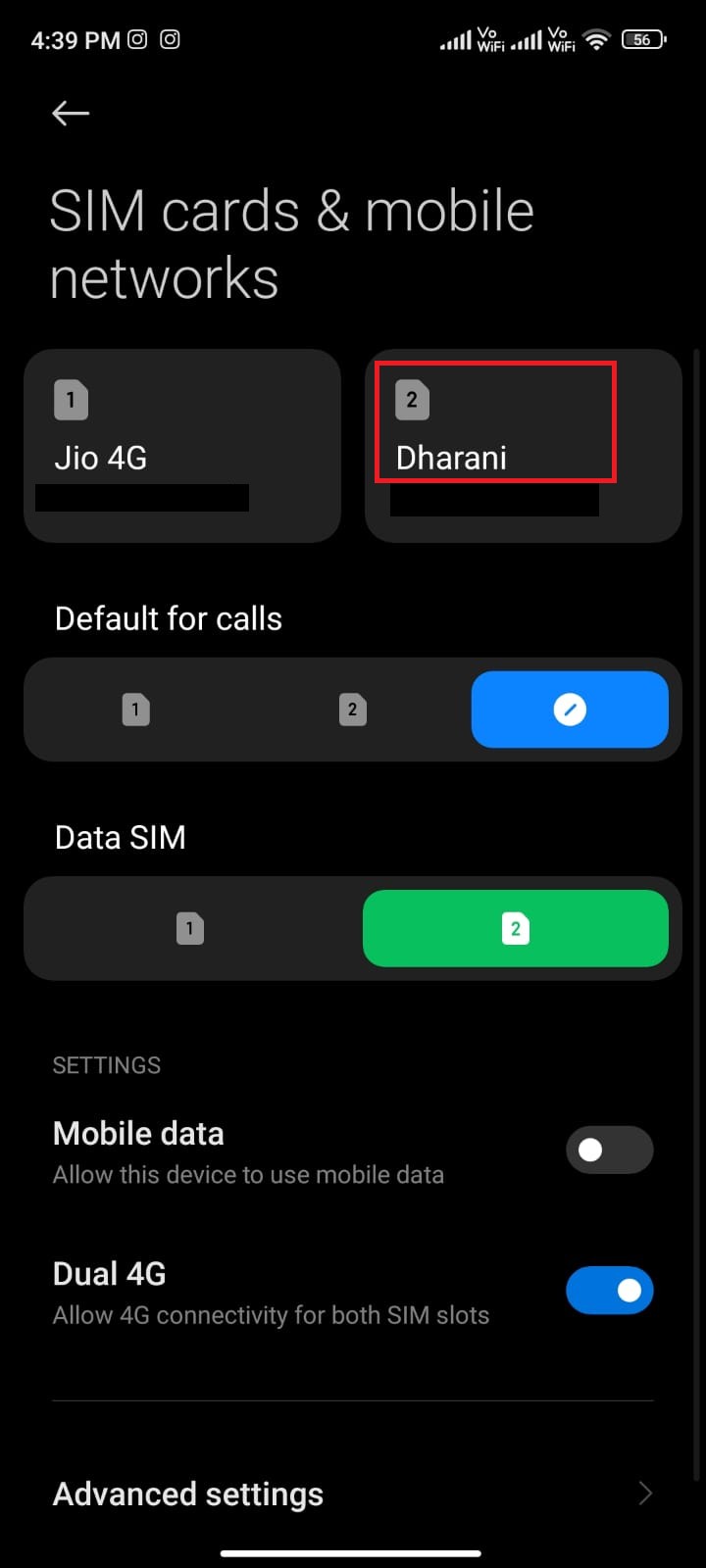The height and width of the screenshot is (1568, 706).
Task: Tap the Wi-Fi status bar icon
Action: [596, 39]
